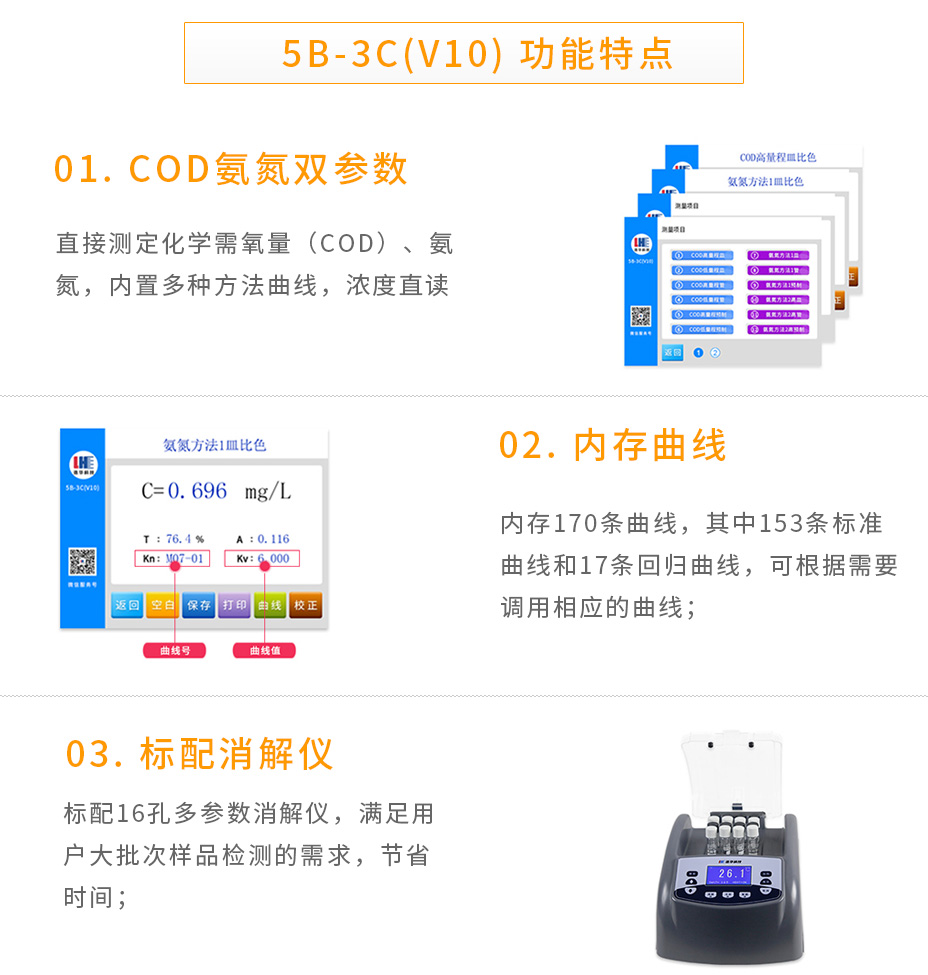Select the COD低量程预制 method entry

point(701,331)
